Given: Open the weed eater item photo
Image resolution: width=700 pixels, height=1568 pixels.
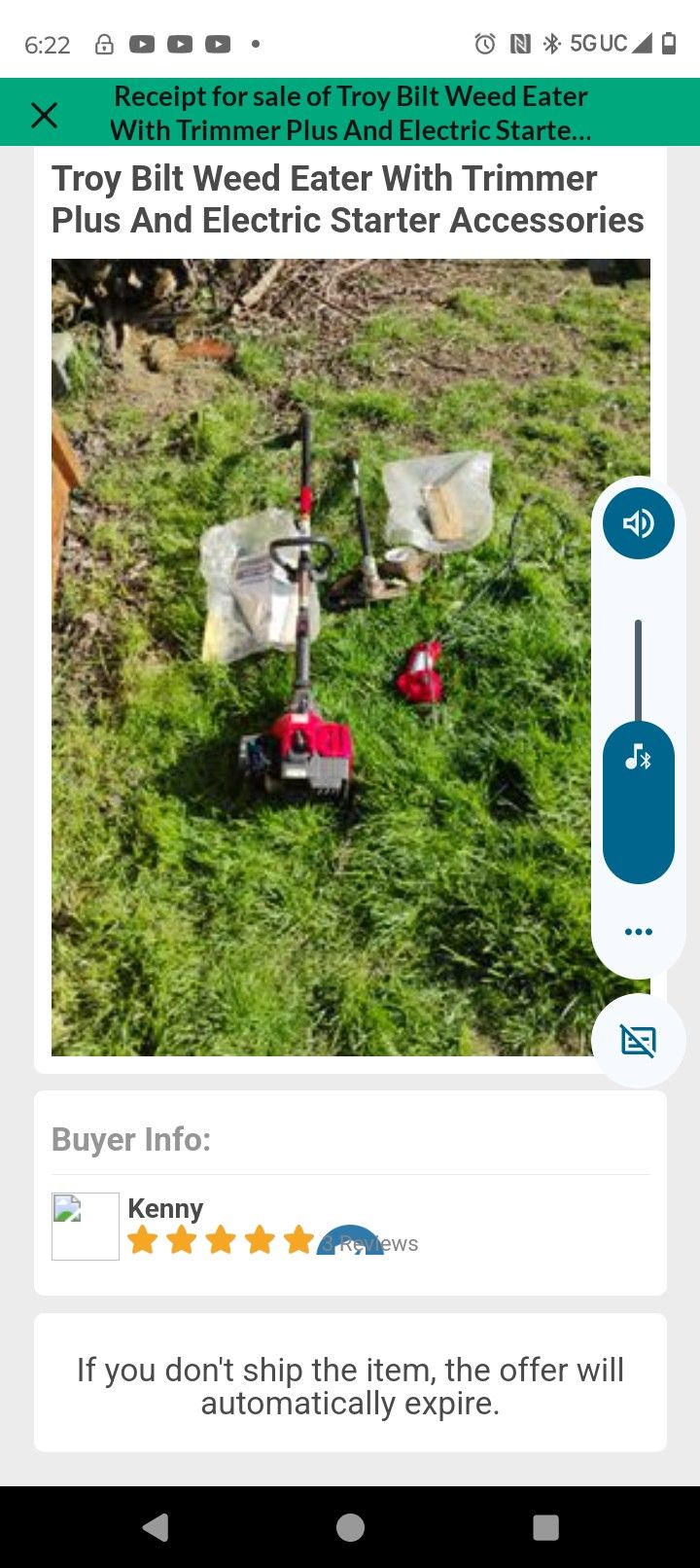Looking at the screenshot, I should [x=321, y=657].
